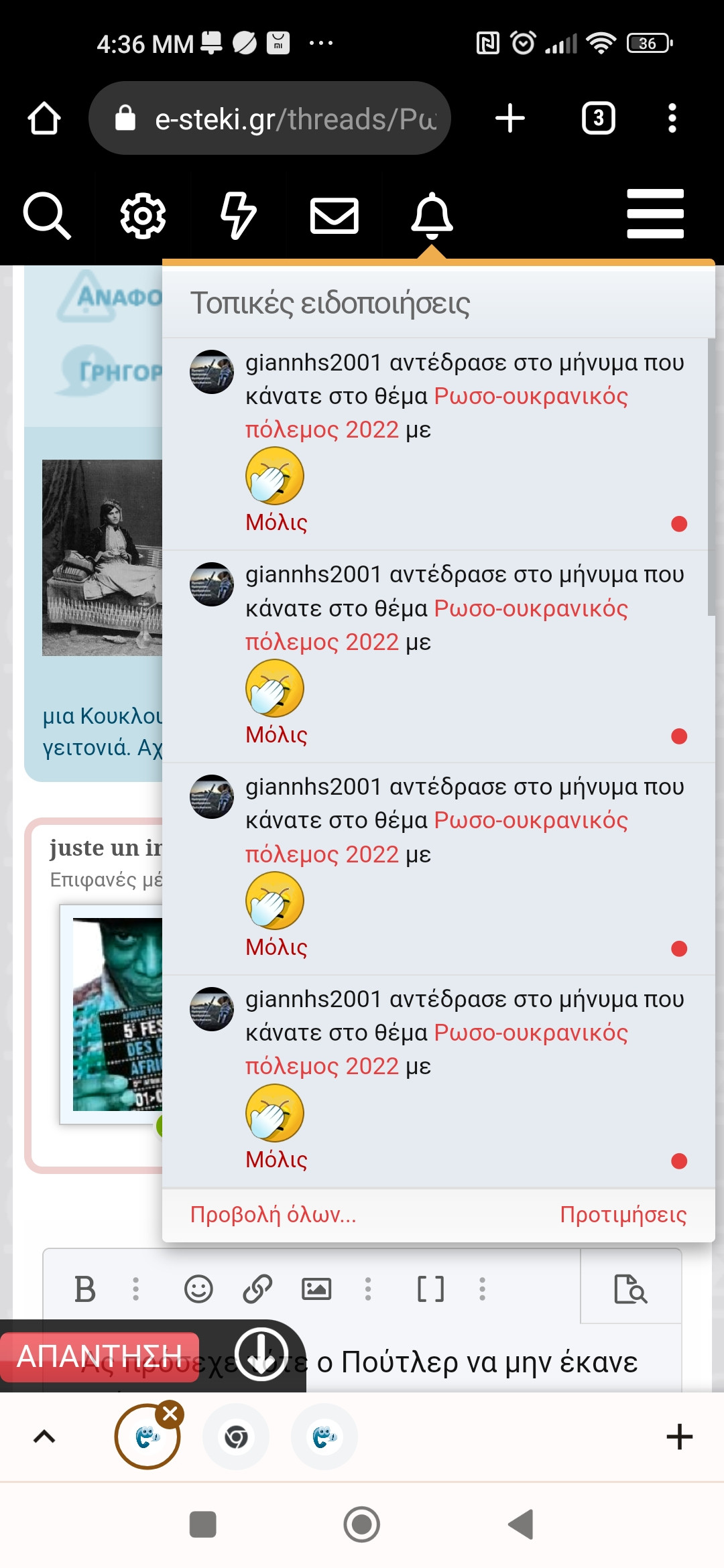724x1568 pixels.
Task: Go to the browser home page
Action: tap(44, 119)
